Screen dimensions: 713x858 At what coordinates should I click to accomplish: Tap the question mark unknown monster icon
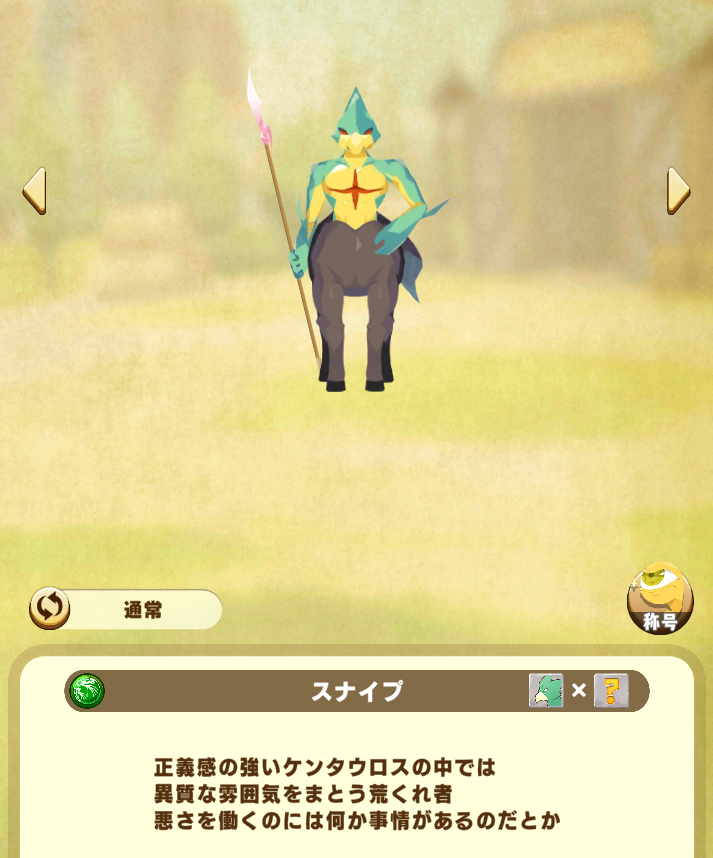(x=611, y=691)
